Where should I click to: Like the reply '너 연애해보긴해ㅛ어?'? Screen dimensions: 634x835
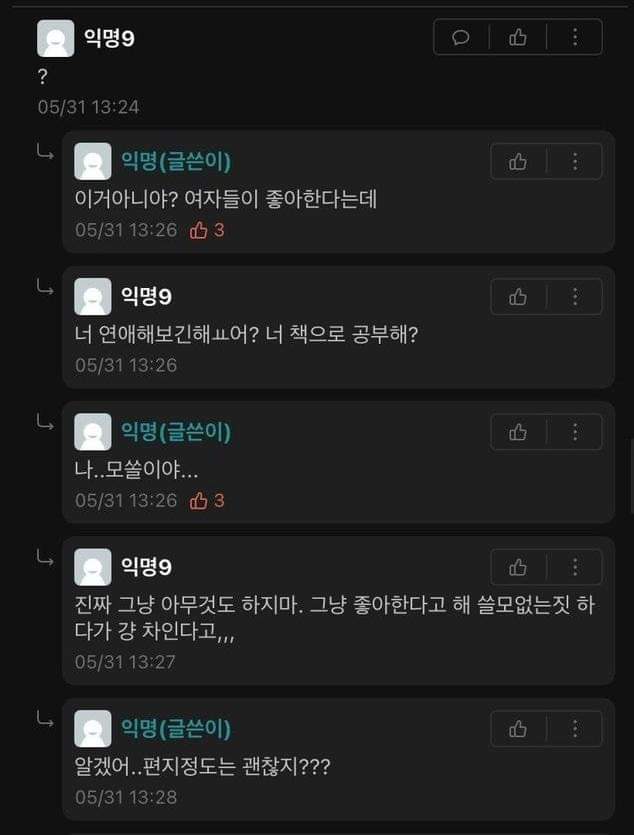[518, 296]
